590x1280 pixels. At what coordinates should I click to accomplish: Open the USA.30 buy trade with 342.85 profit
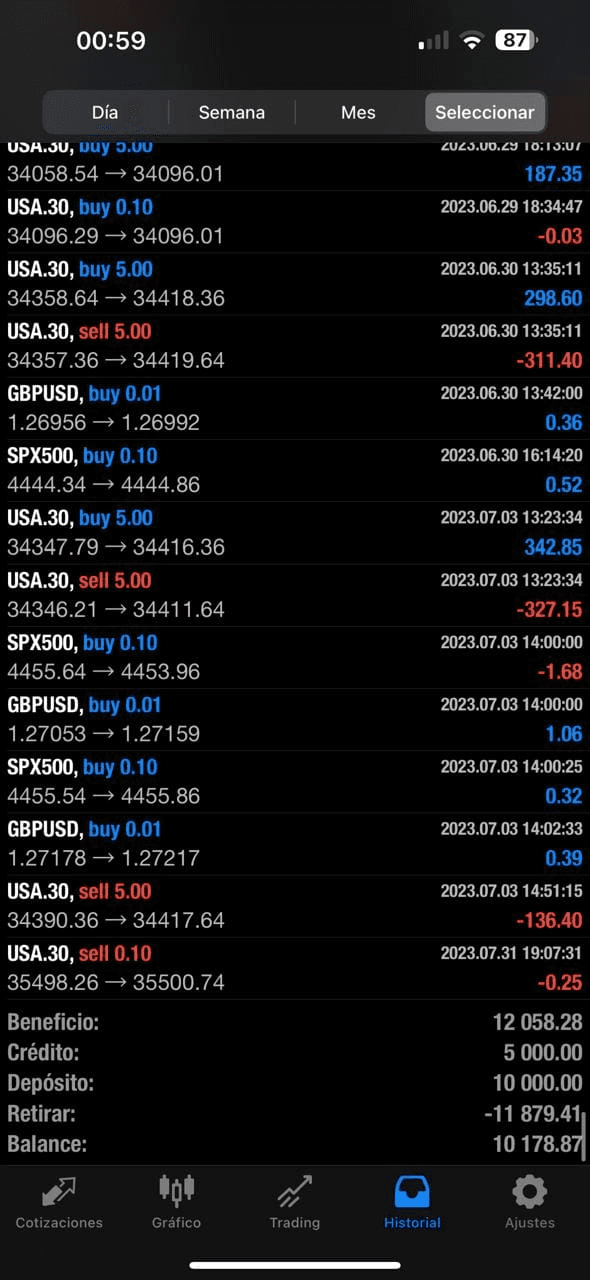coord(295,533)
